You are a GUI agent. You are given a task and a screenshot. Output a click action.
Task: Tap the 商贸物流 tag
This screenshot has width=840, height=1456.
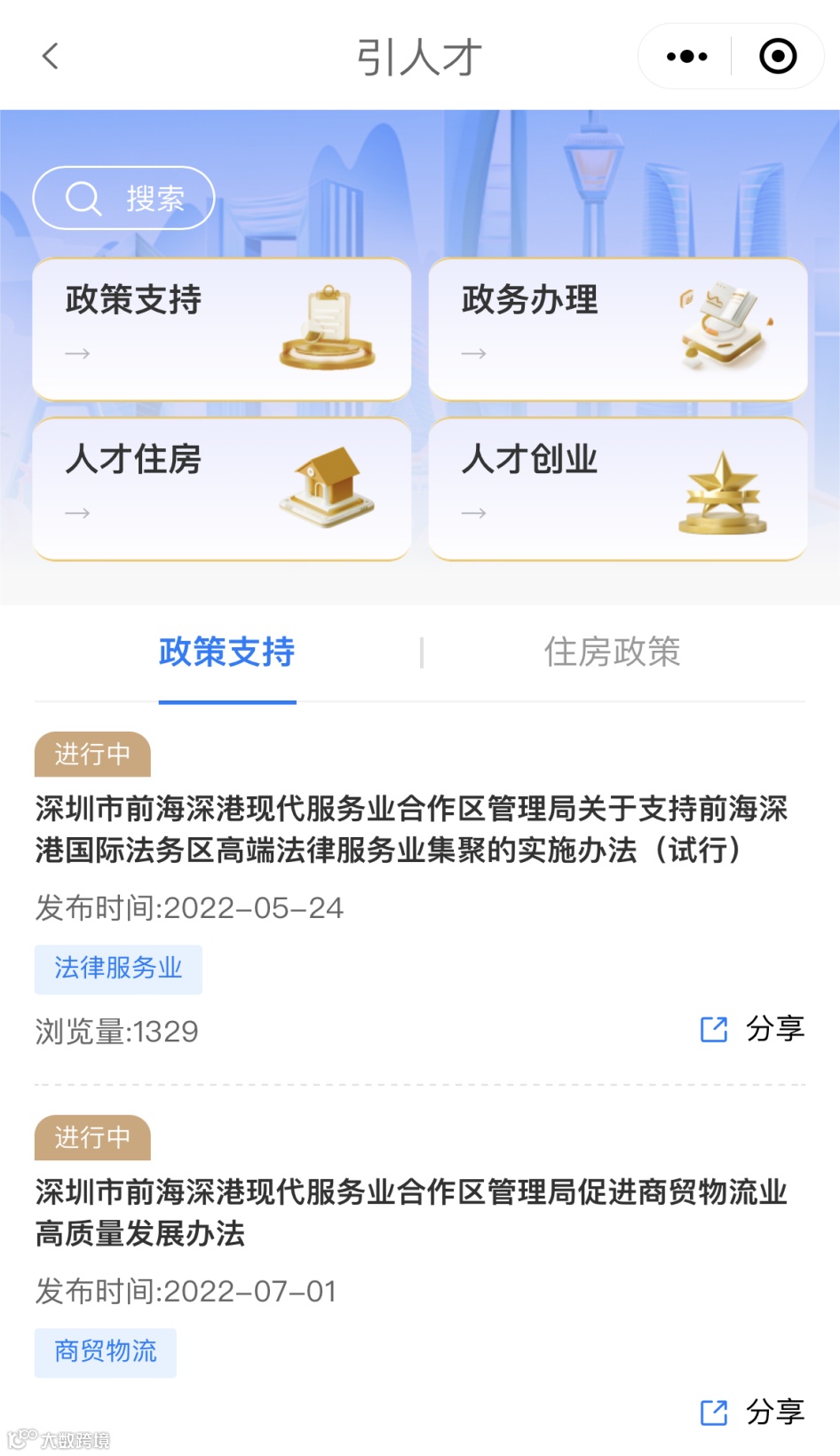(106, 1352)
